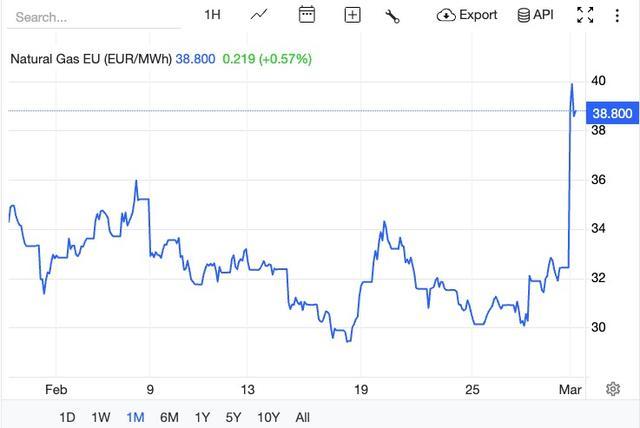Open the API option
The image size is (640, 428).
tap(535, 15)
